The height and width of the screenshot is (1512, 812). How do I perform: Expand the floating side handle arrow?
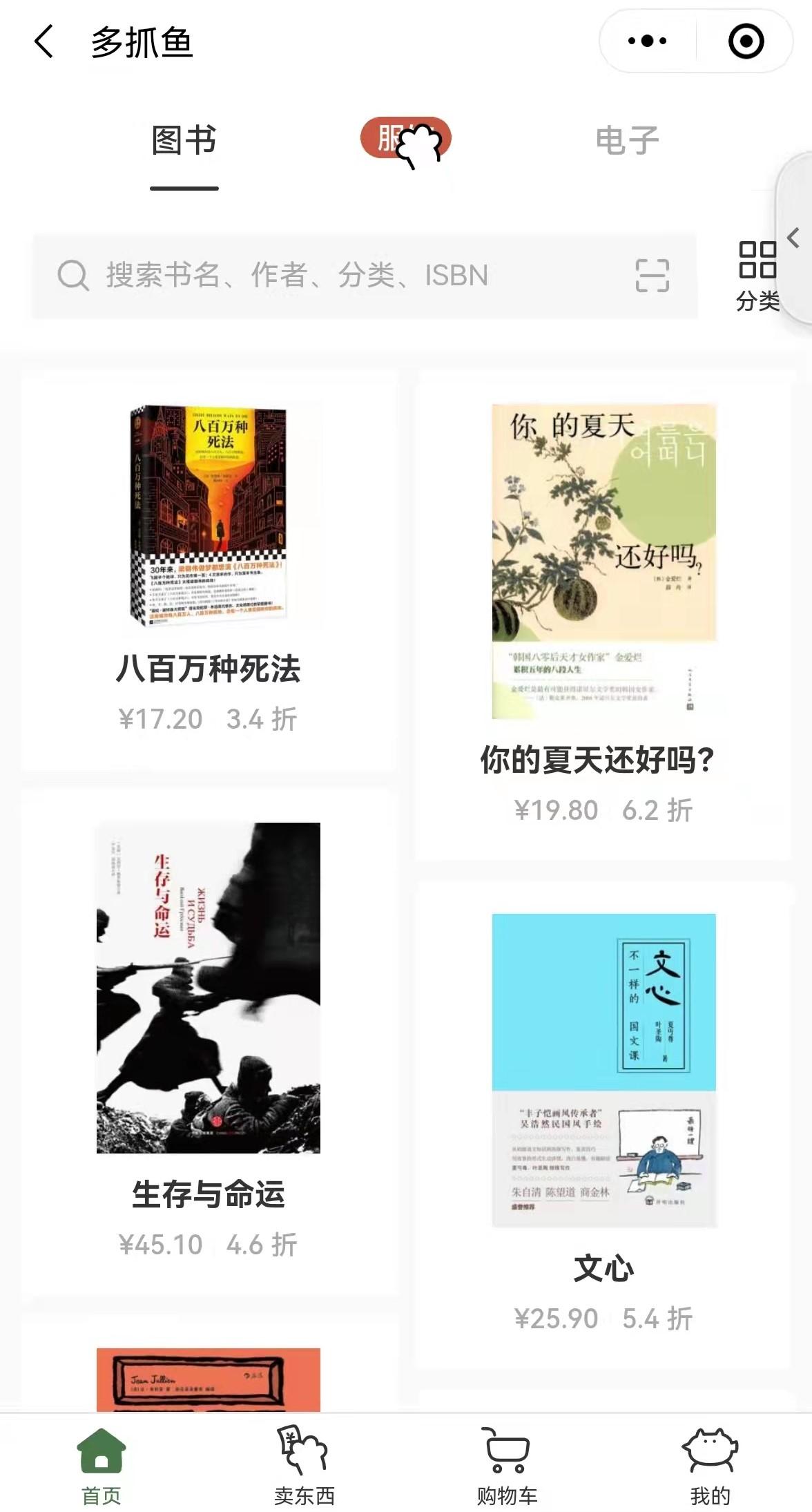(x=794, y=238)
